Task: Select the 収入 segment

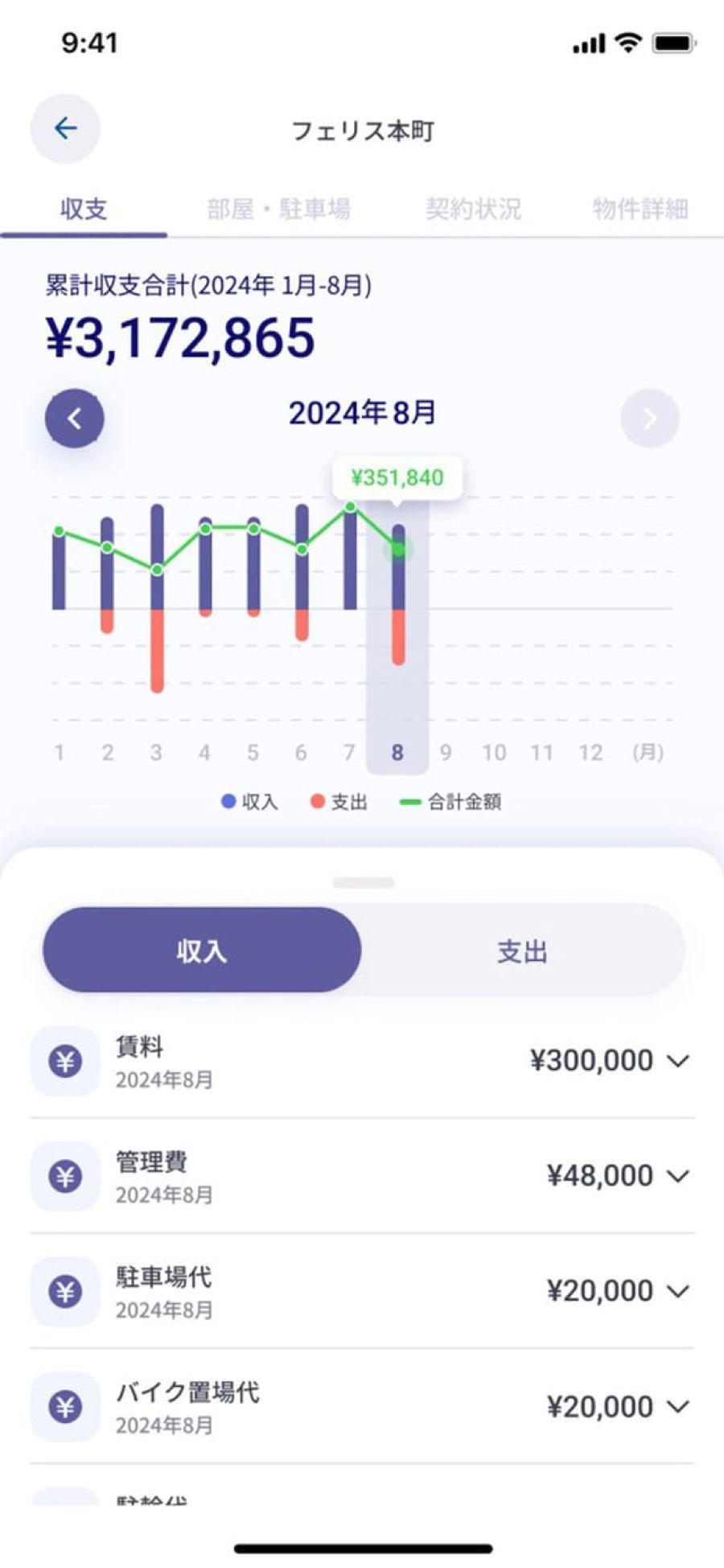Action: (x=202, y=951)
